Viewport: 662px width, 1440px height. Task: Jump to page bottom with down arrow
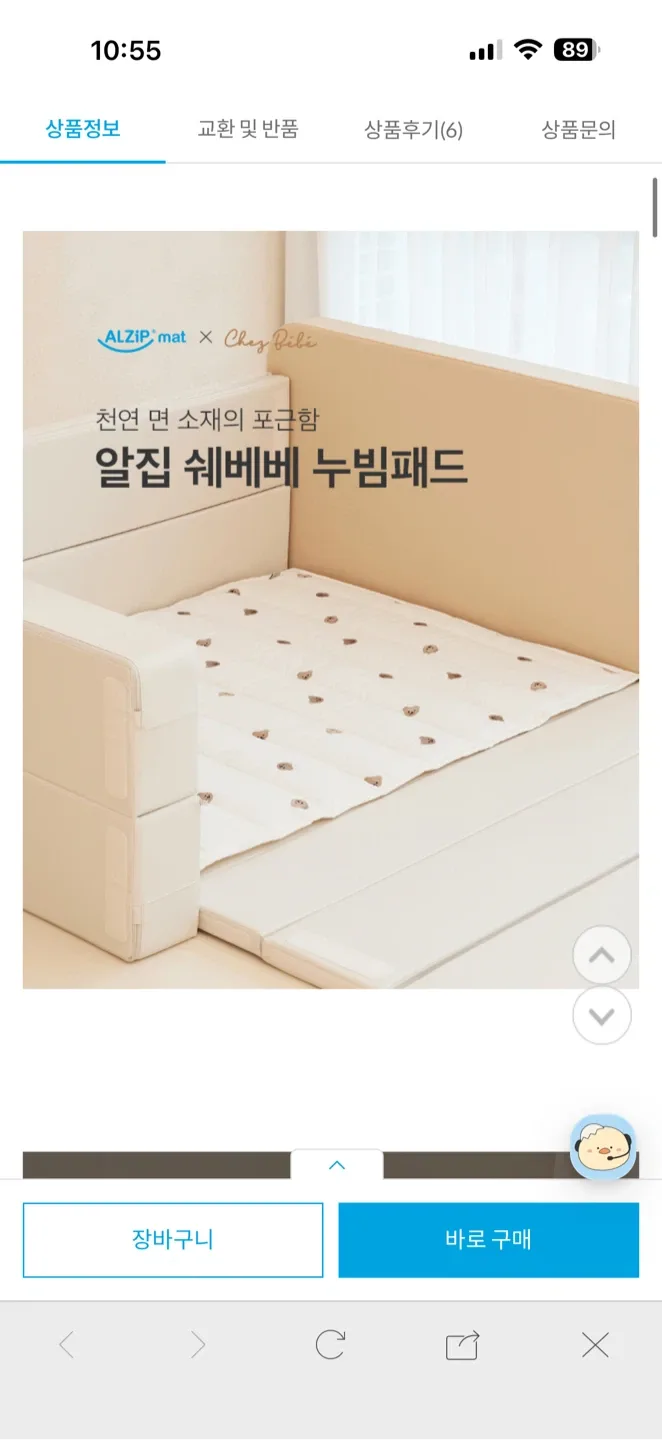602,1016
